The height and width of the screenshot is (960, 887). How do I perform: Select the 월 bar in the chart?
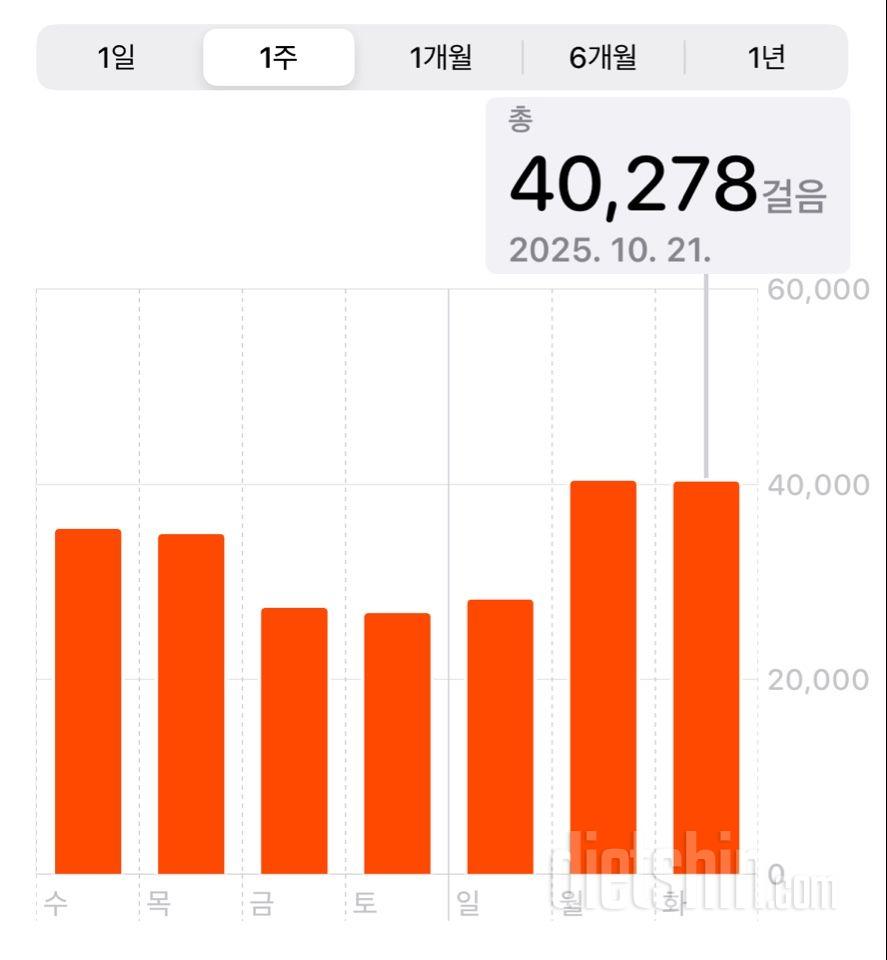coord(603,677)
